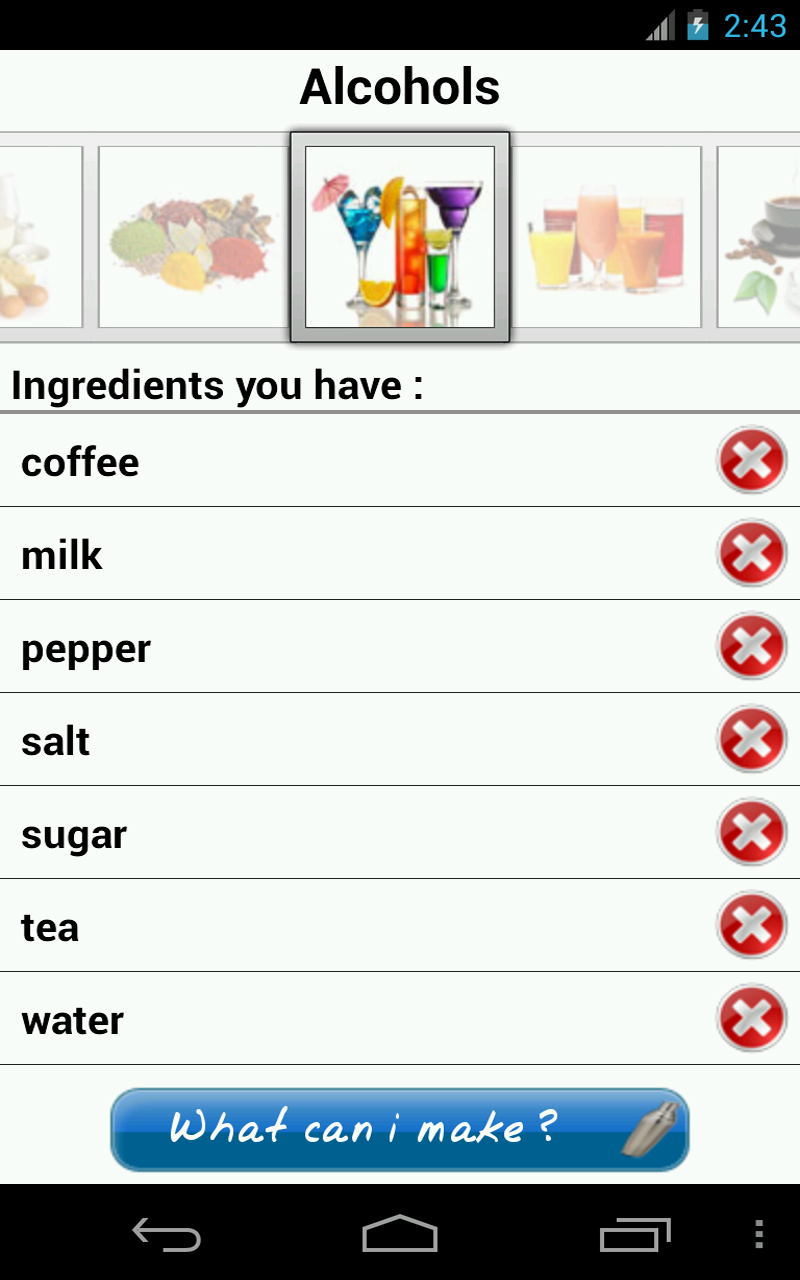Image resolution: width=800 pixels, height=1280 pixels.
Task: Click the Ingredients you have label
Action: click(218, 385)
